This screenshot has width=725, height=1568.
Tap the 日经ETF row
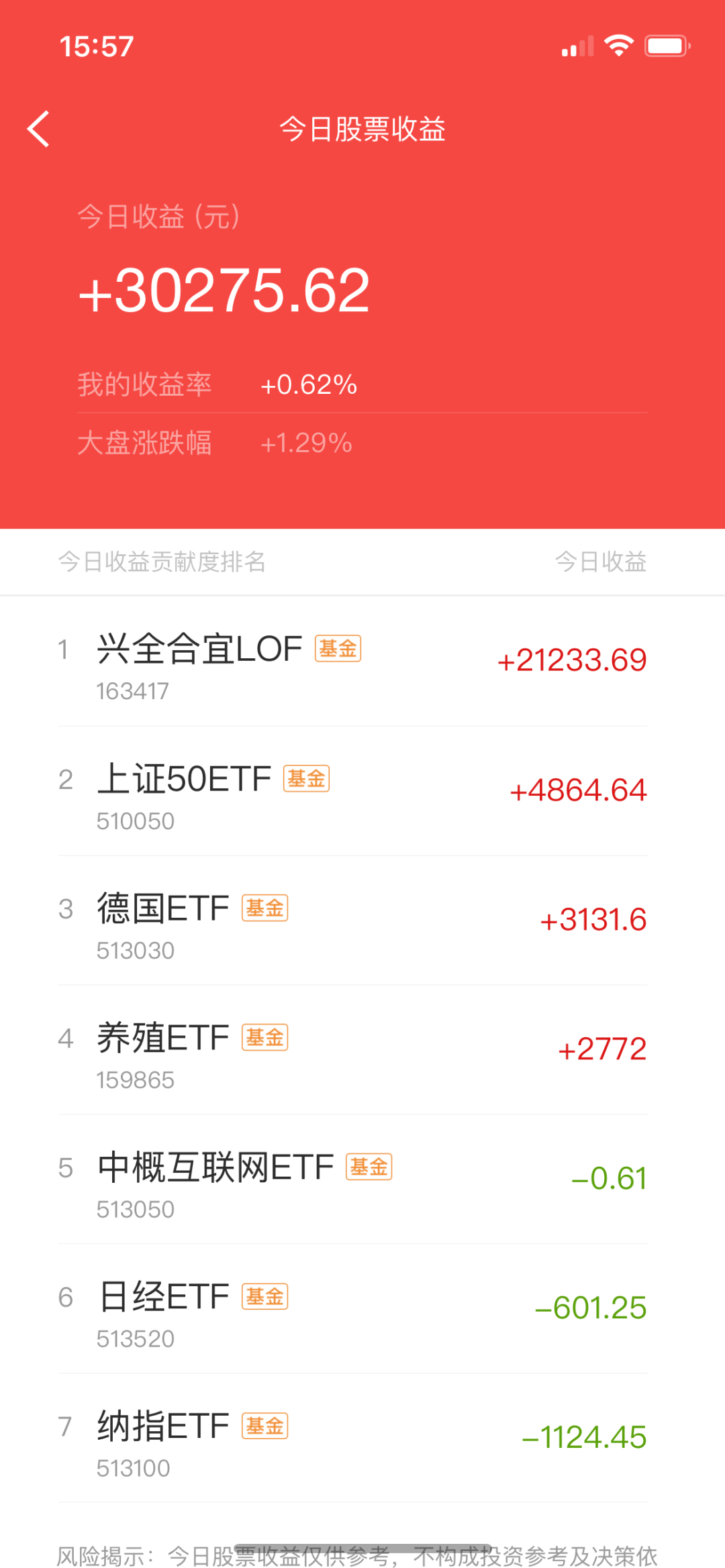pyautogui.click(x=362, y=1309)
